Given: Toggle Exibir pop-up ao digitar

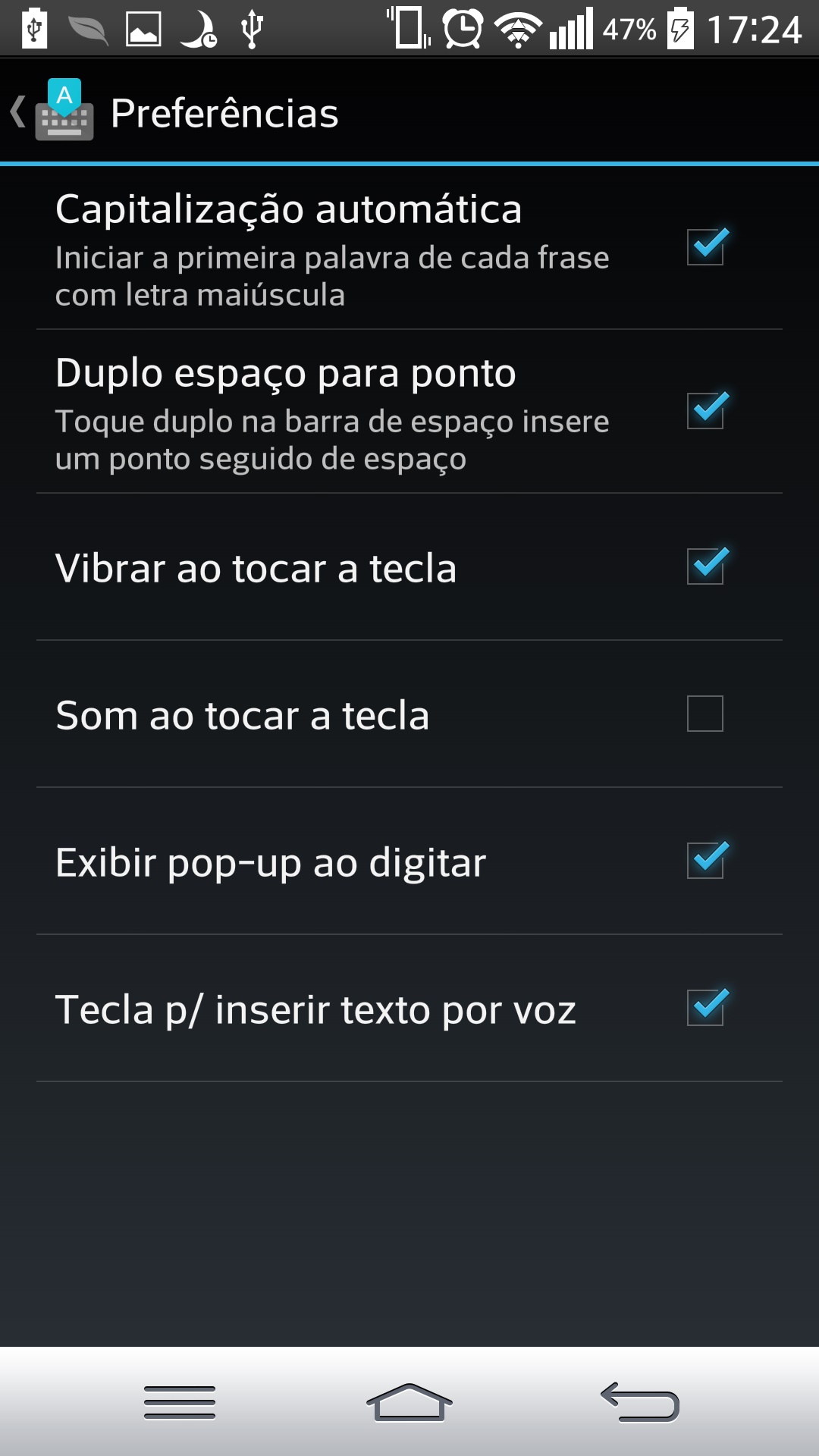Looking at the screenshot, I should click(705, 861).
